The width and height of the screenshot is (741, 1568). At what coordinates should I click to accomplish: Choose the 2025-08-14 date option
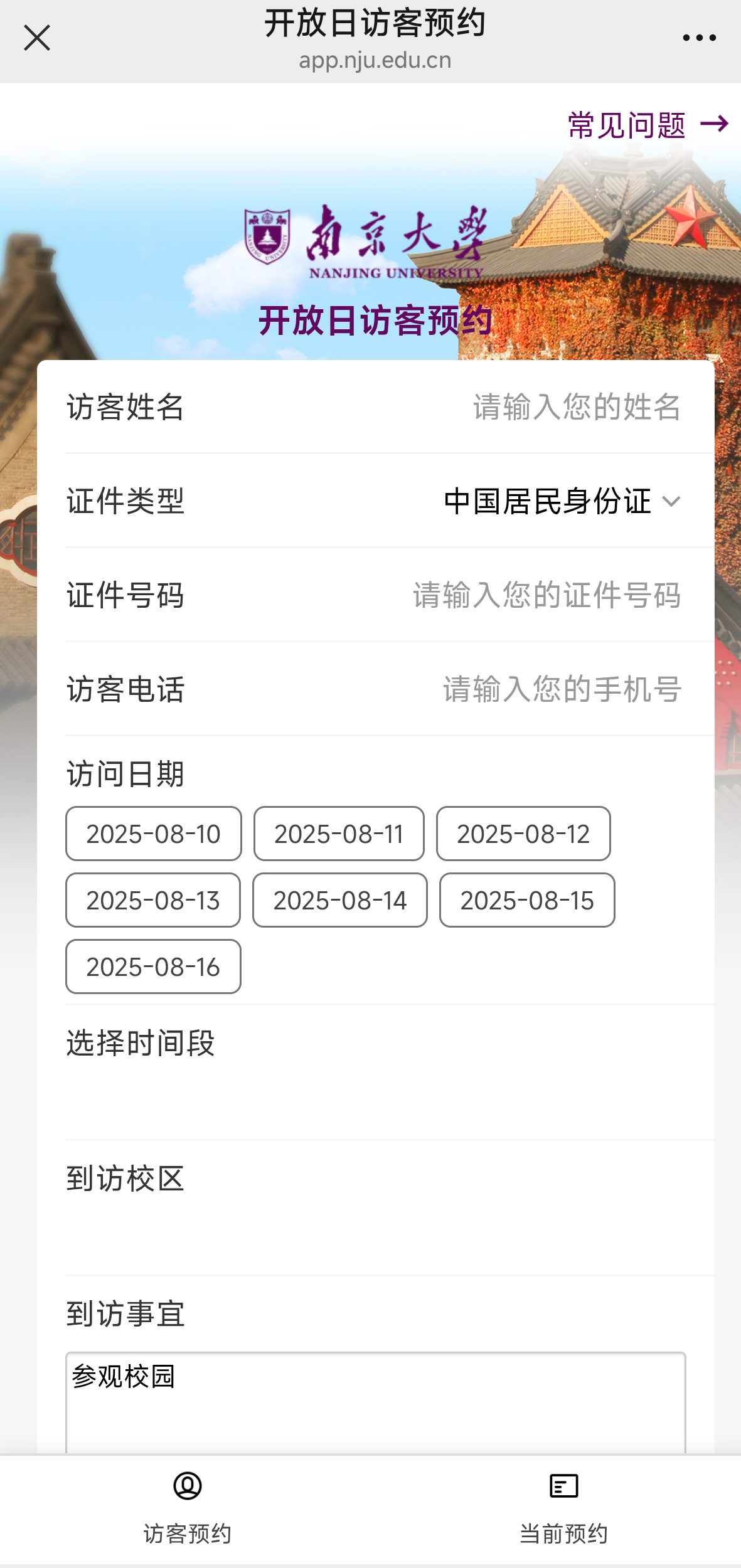(340, 900)
